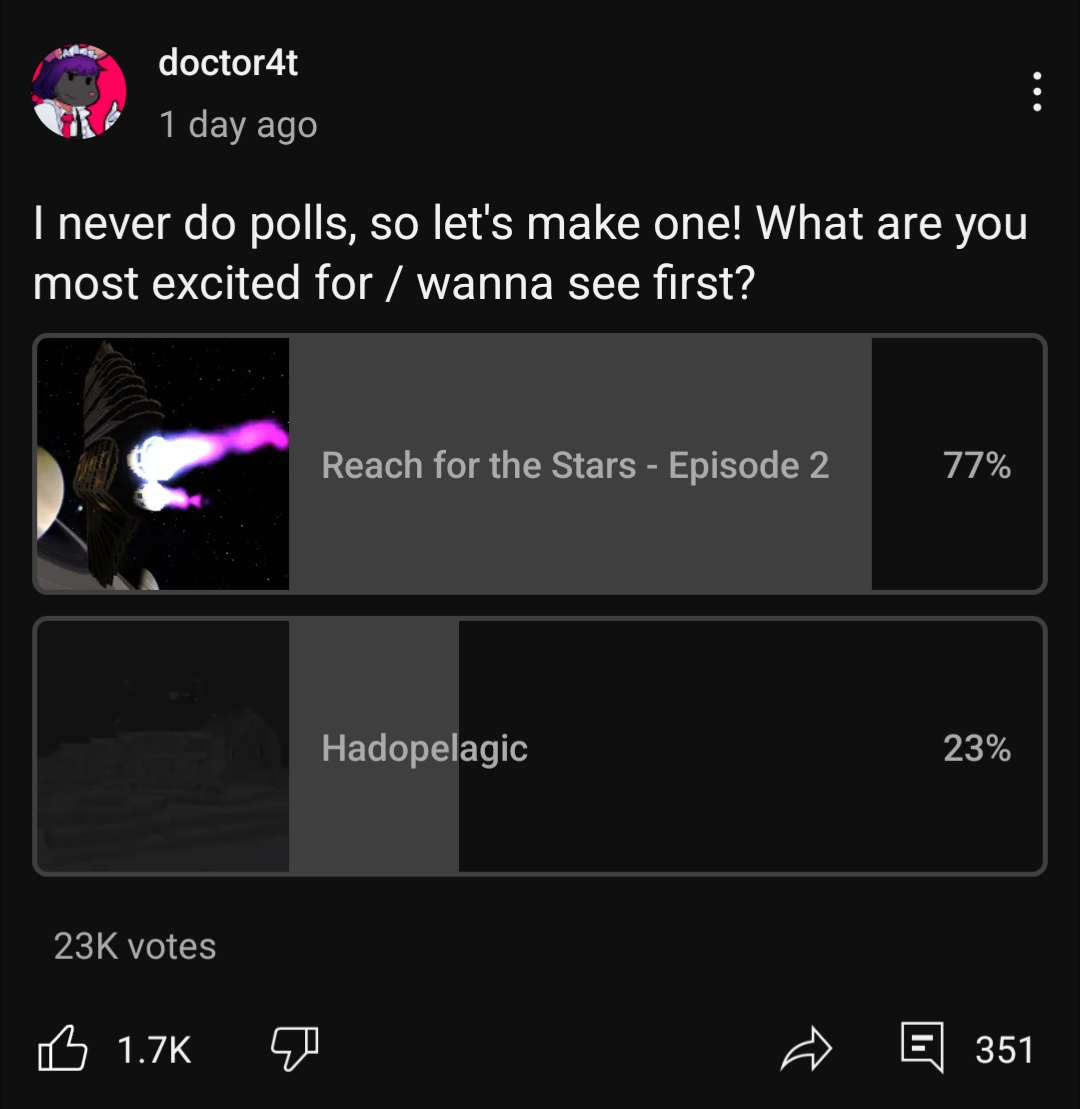Dislike this community post

(295, 1049)
